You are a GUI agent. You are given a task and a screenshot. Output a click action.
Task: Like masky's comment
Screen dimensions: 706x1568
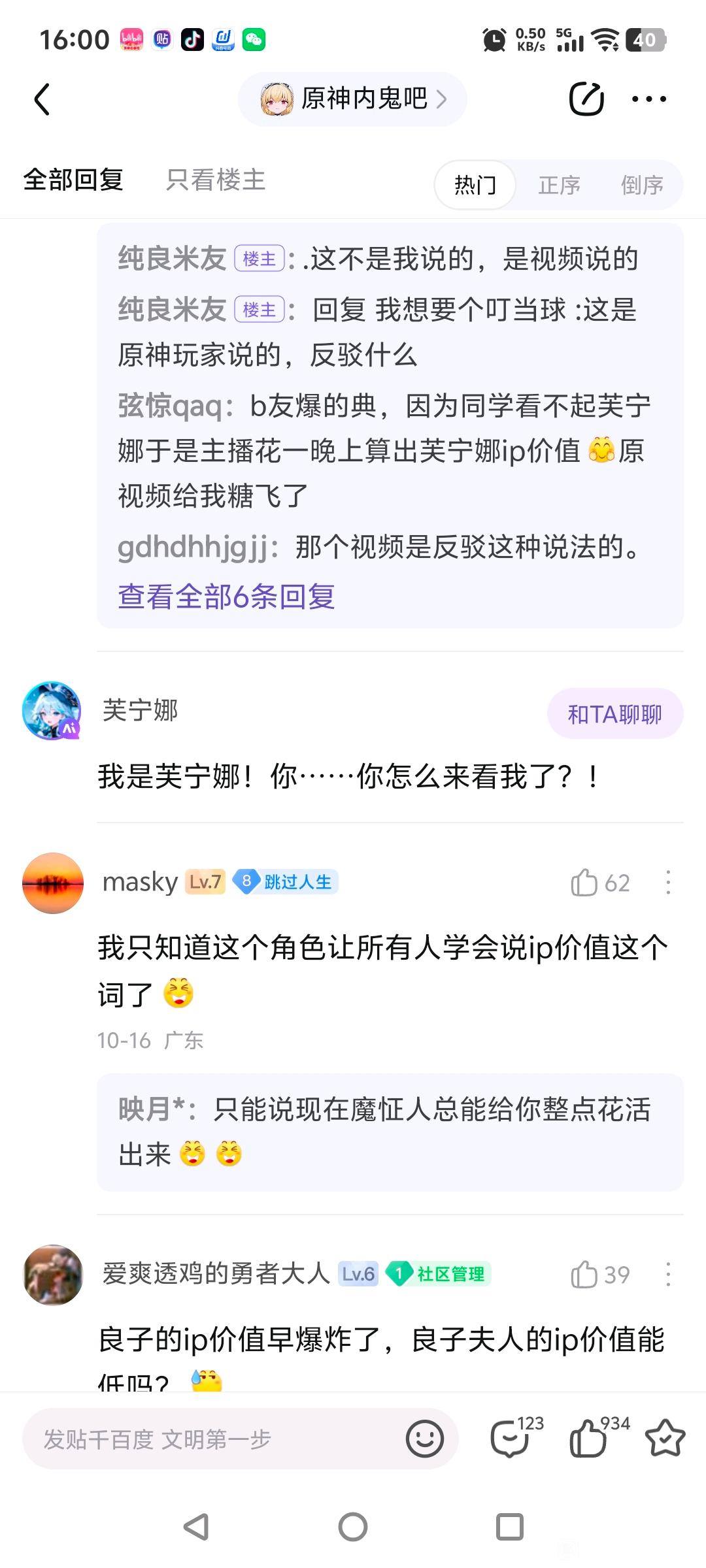[584, 883]
